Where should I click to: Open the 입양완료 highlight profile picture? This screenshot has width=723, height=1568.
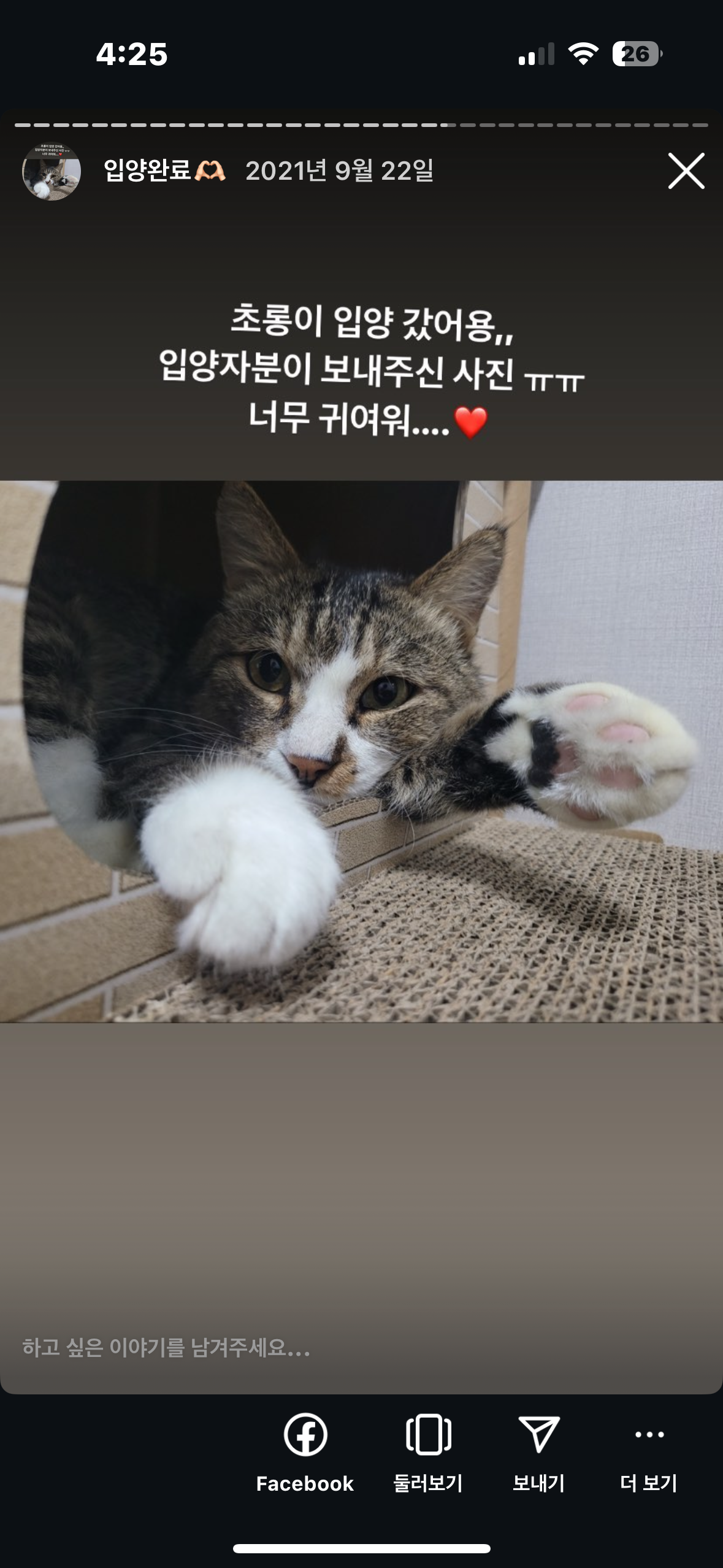52,171
